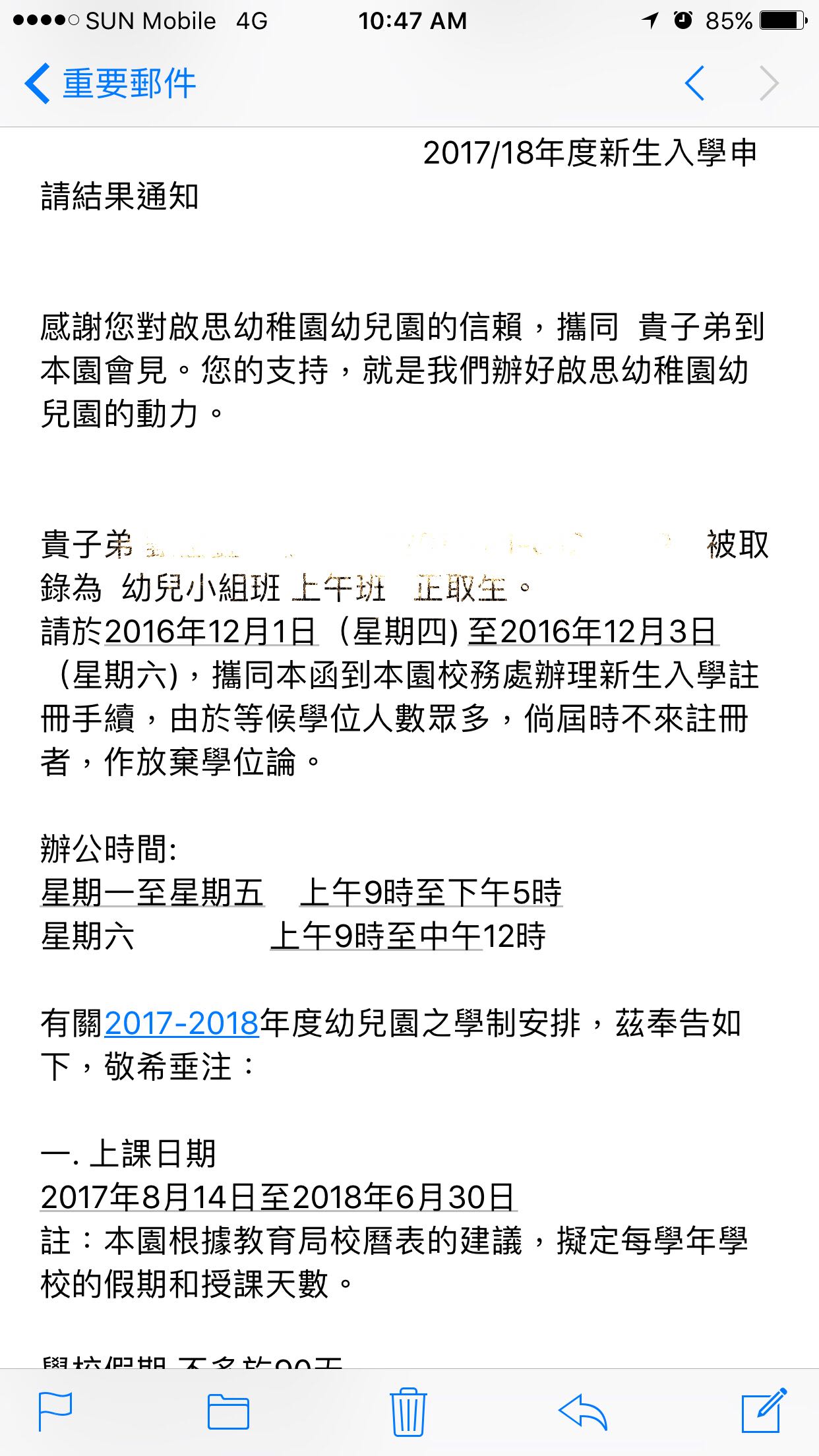This screenshot has width=819, height=1456.
Task: Go back to 重要郵件 mailbox
Action: coord(110,84)
